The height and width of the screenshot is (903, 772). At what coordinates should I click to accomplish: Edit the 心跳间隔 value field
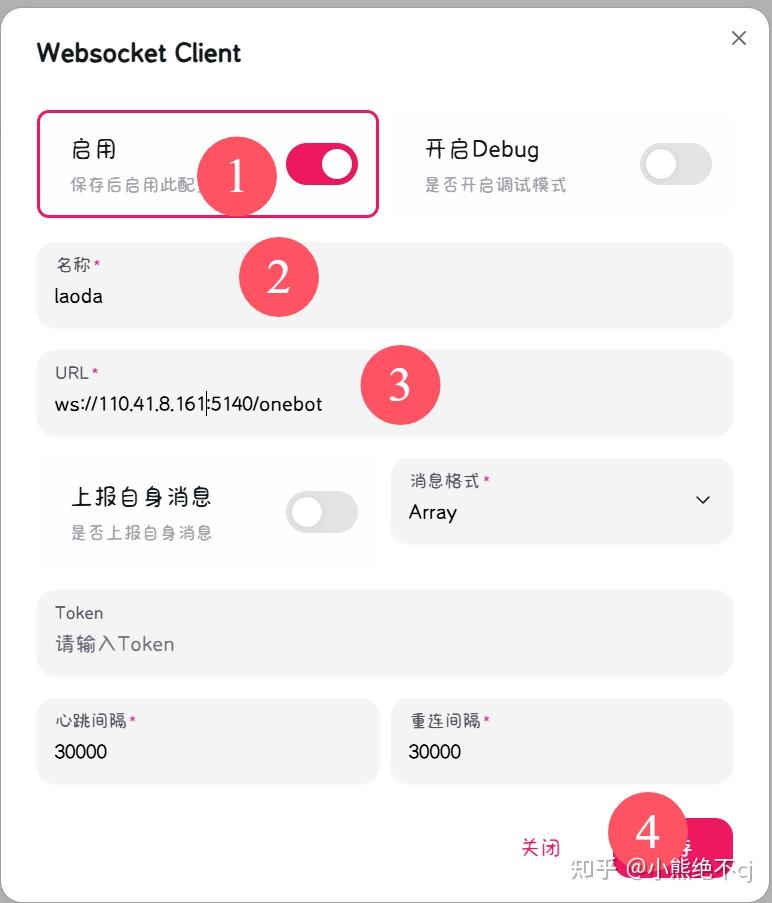(207, 751)
